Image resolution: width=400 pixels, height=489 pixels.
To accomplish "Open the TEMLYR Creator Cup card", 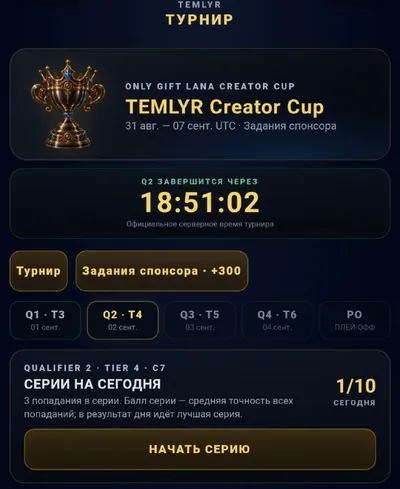I will coord(200,104).
